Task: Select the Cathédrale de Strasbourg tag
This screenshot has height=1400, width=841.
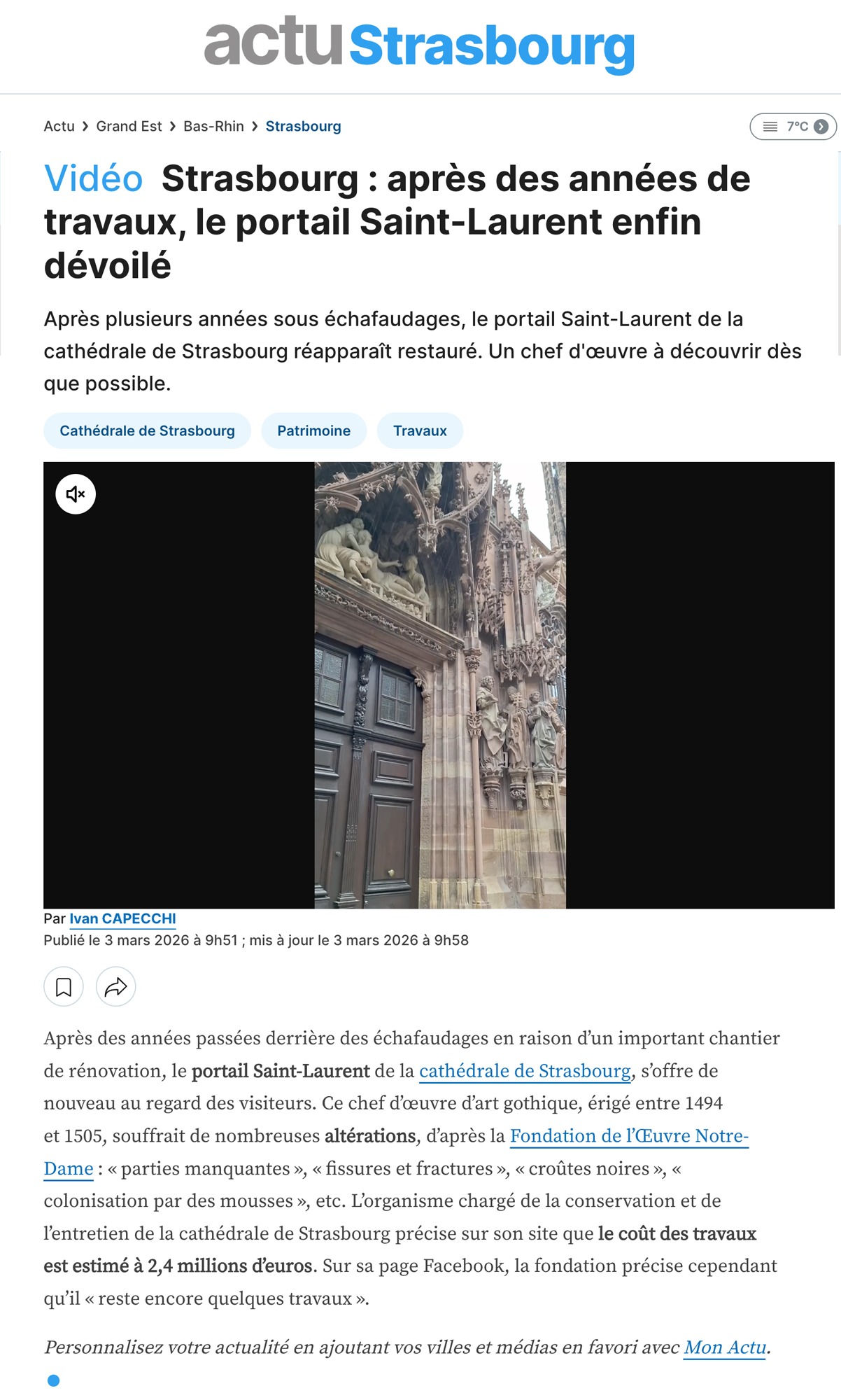Action: pos(147,430)
